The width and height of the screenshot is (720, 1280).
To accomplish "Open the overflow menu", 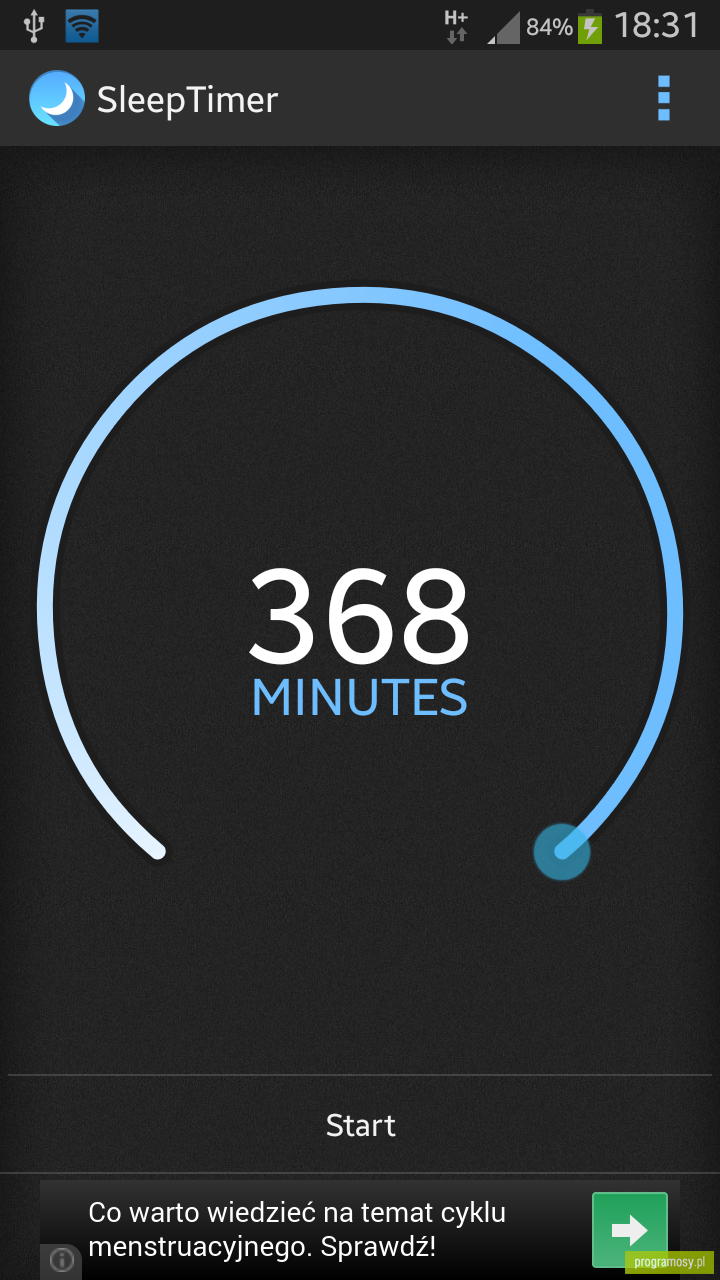I will (x=664, y=98).
